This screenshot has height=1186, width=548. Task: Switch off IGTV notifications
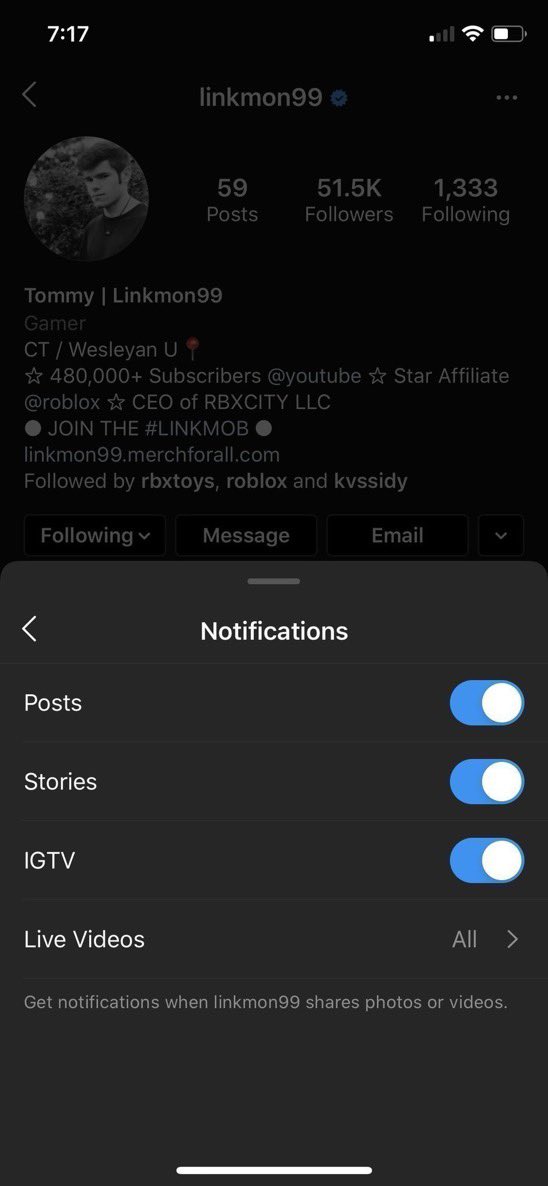click(x=487, y=860)
